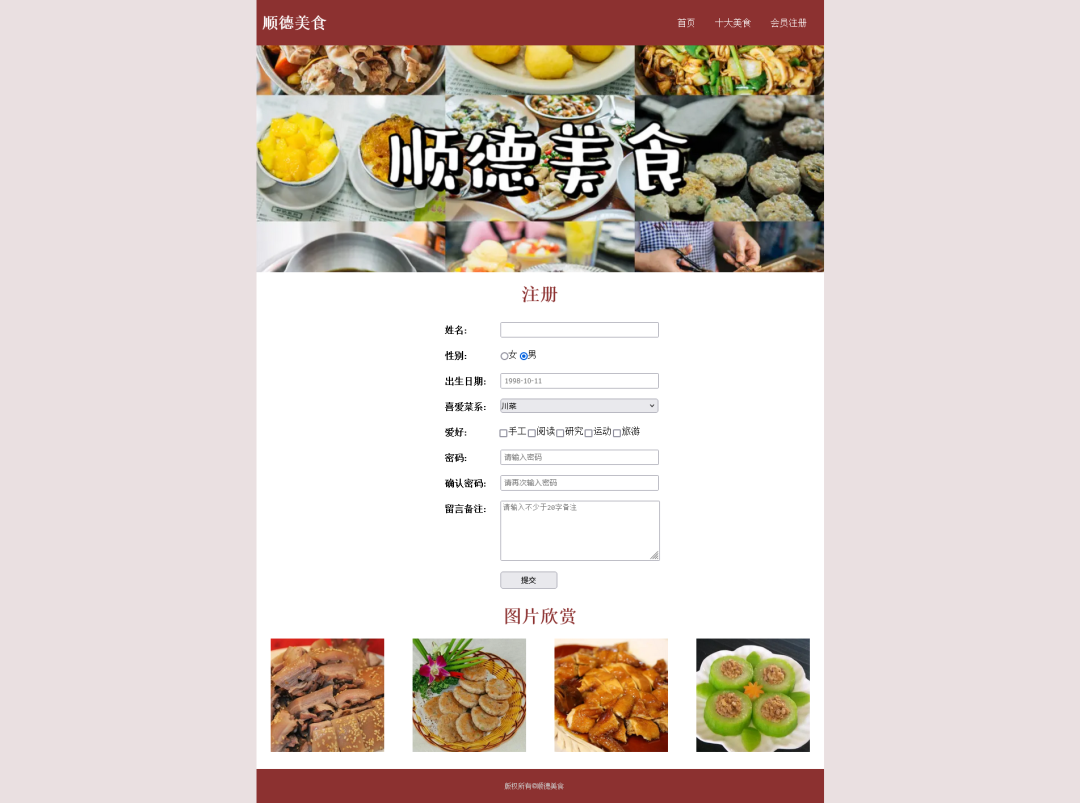
Task: Submit the form with 提交
Action: coord(528,580)
